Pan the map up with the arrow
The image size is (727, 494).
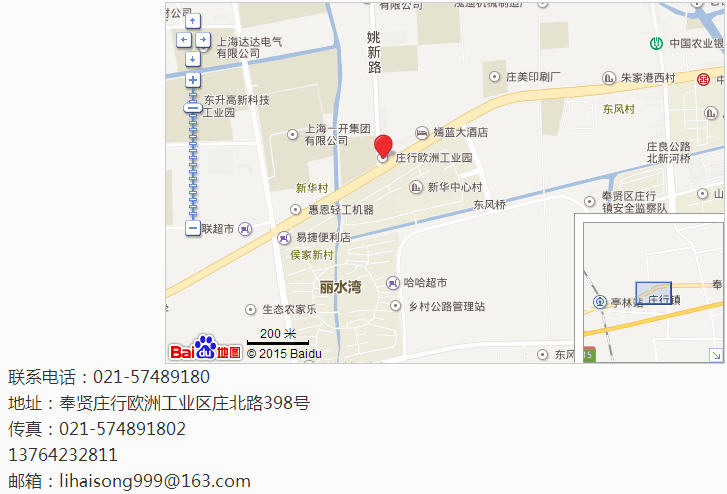point(192,21)
